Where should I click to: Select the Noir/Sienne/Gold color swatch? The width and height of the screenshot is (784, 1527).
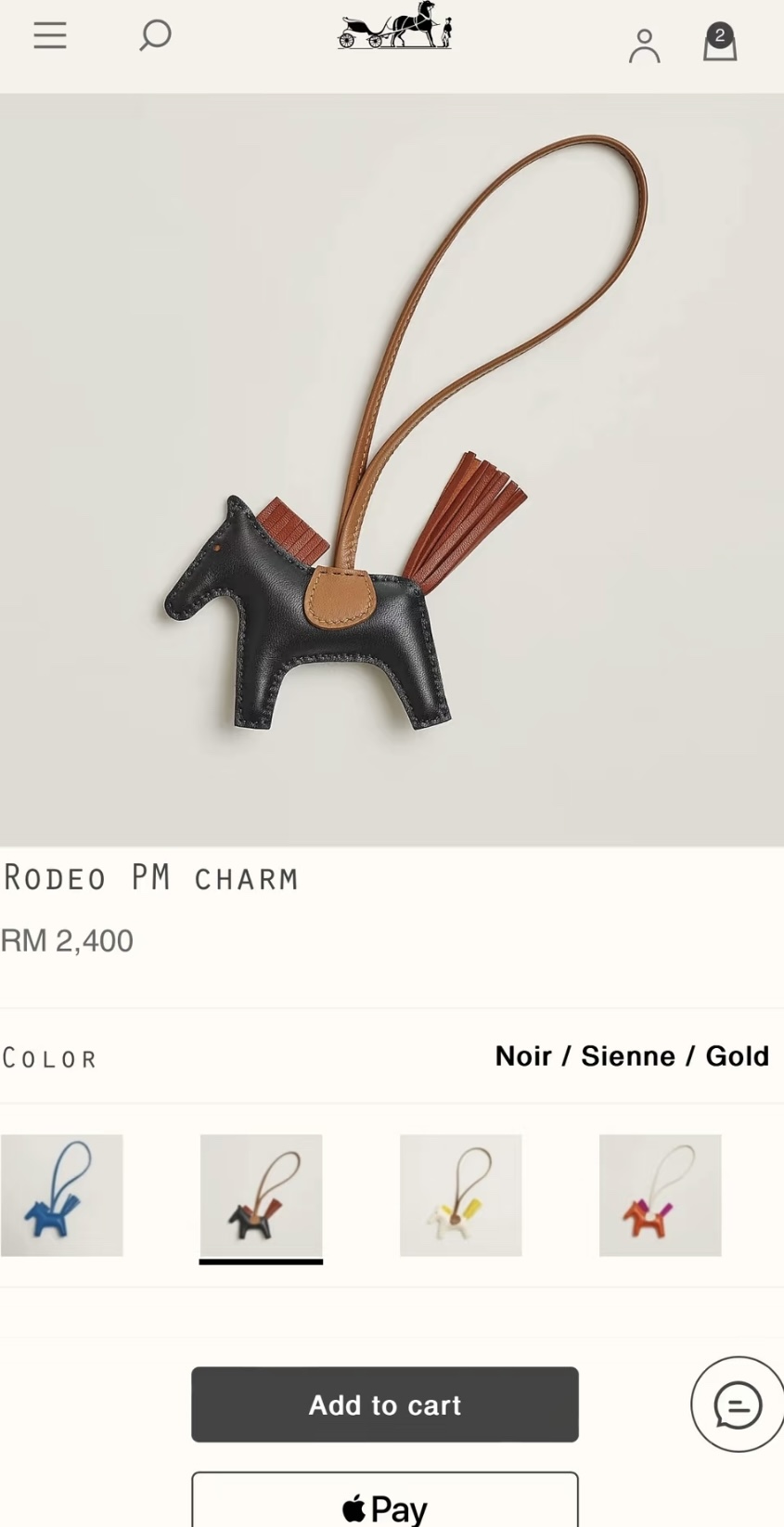(x=261, y=1195)
